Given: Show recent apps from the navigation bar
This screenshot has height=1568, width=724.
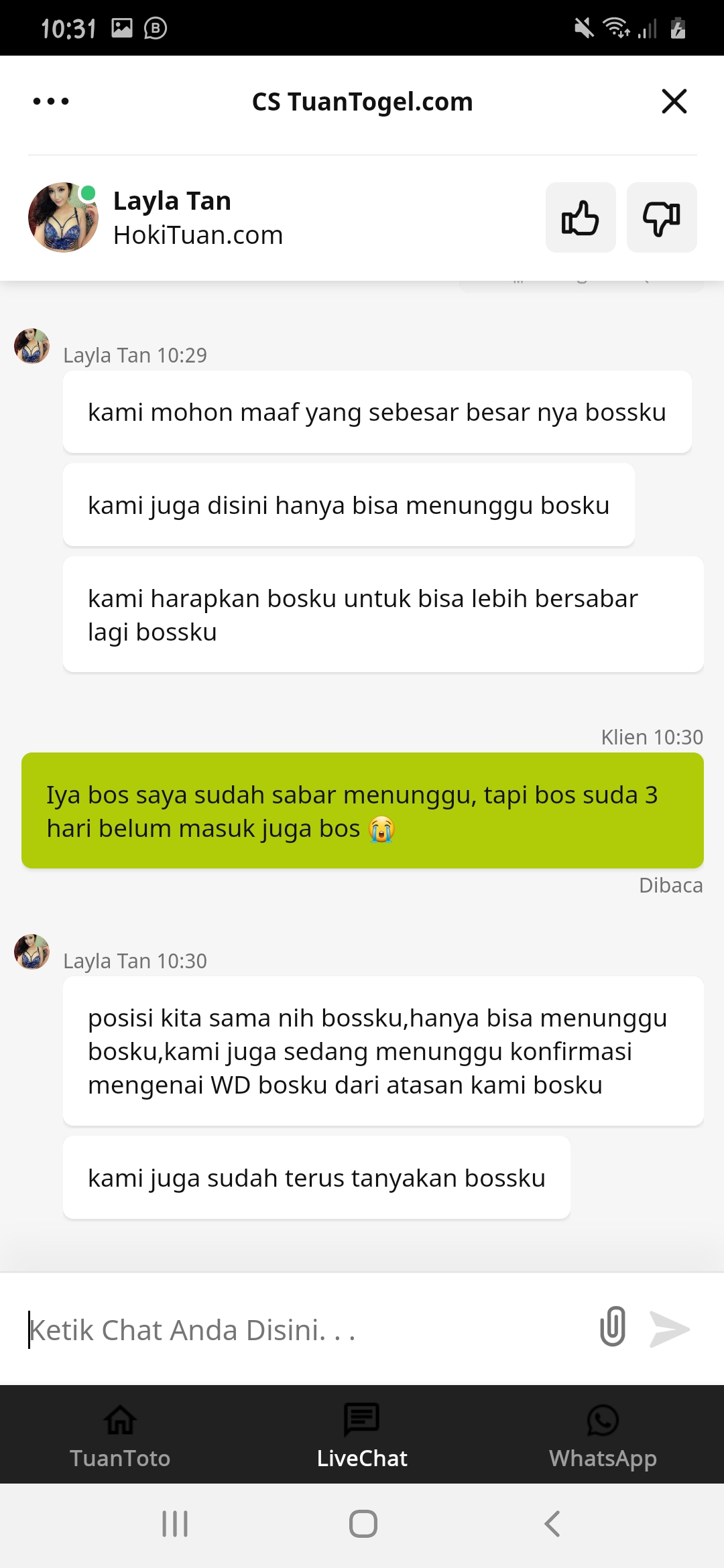Looking at the screenshot, I should [x=175, y=1524].
